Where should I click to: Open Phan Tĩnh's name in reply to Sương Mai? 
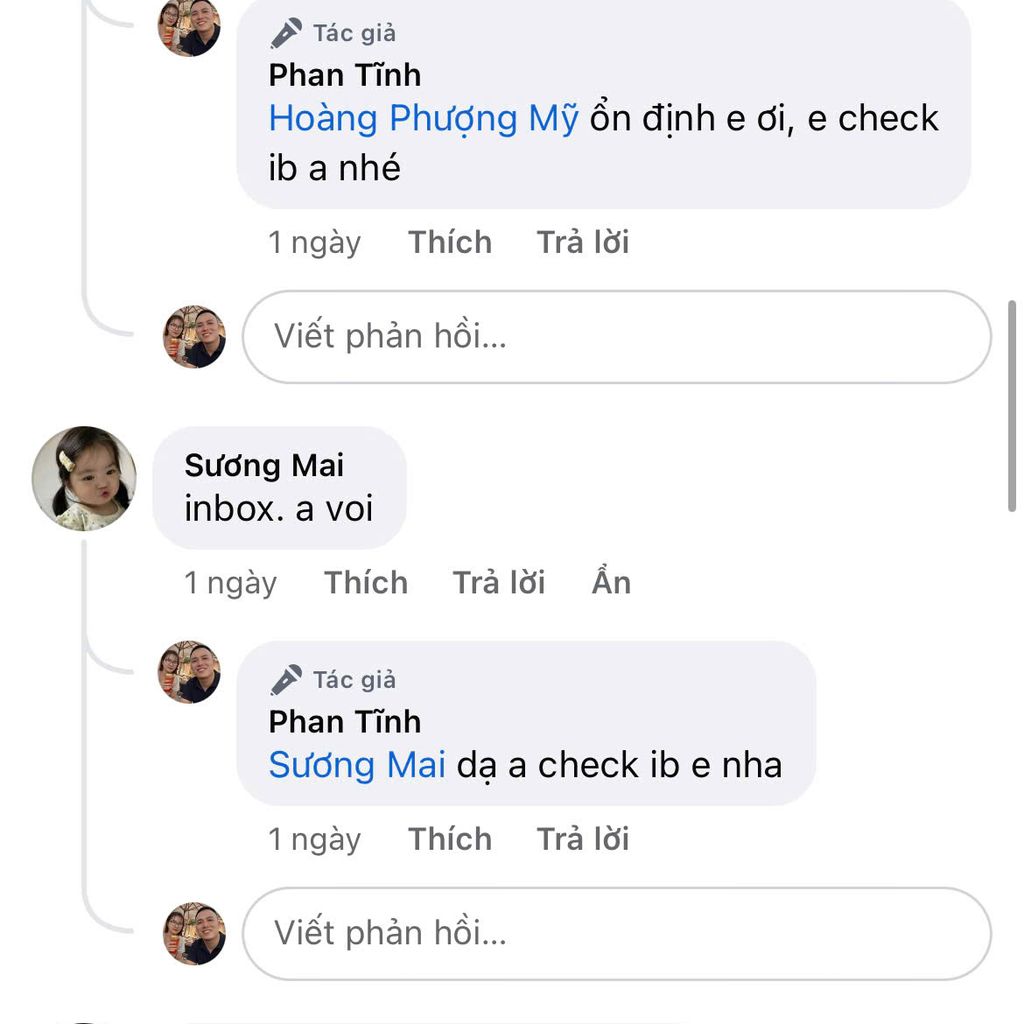click(x=344, y=722)
